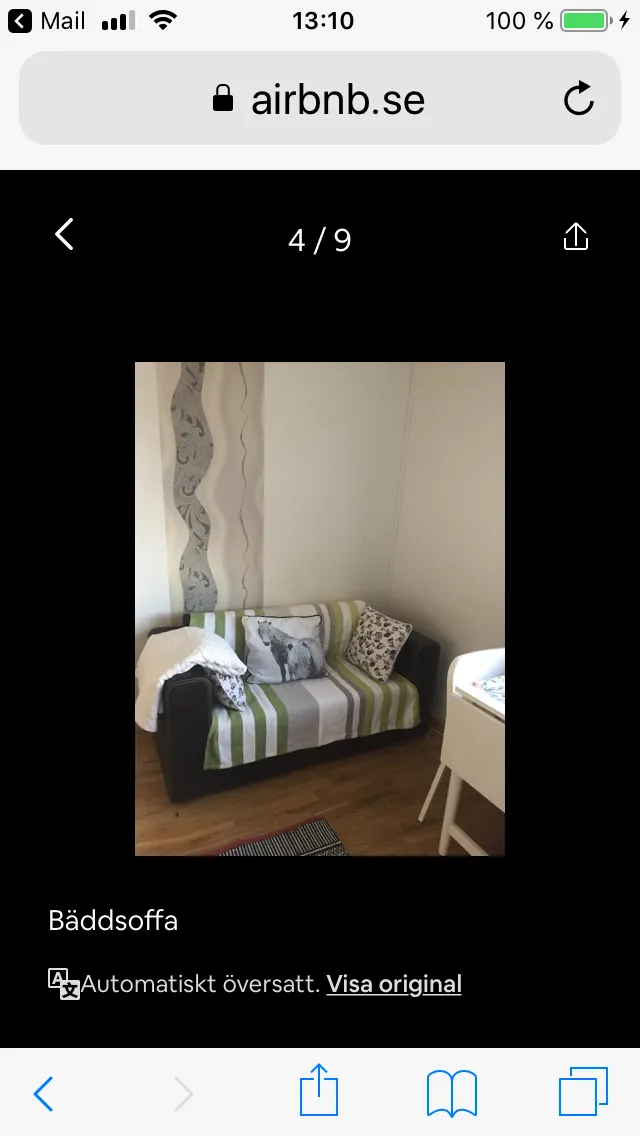Screen dimensions: 640x1136
Task: Go back to previous page in Safari
Action: coord(43,1093)
